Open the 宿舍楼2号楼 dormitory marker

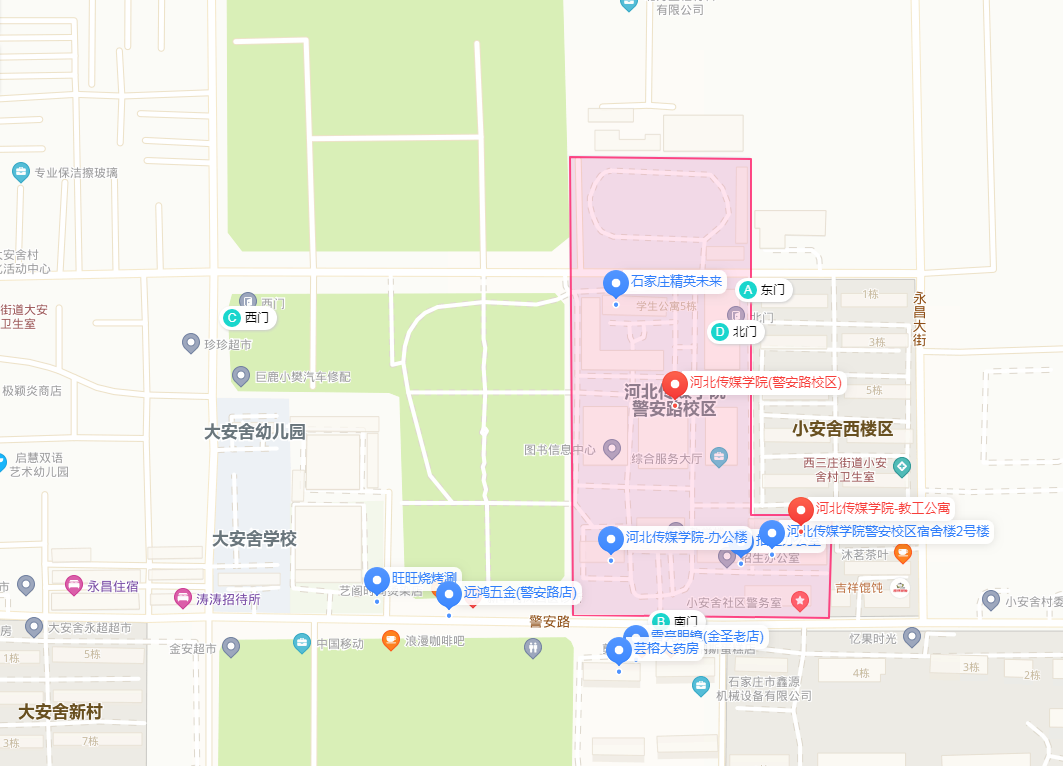(x=772, y=533)
